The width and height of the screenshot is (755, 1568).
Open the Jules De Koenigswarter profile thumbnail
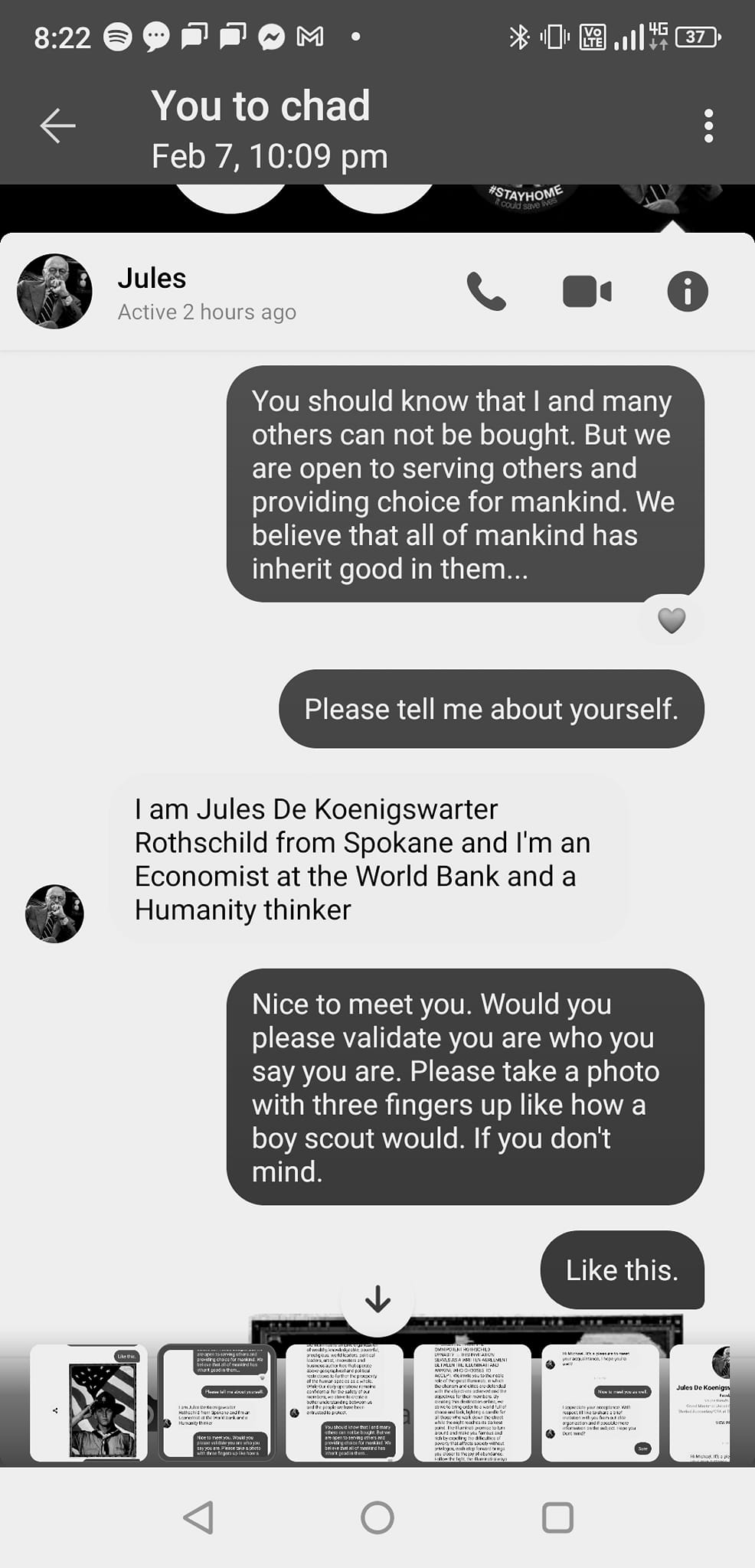click(701, 1403)
